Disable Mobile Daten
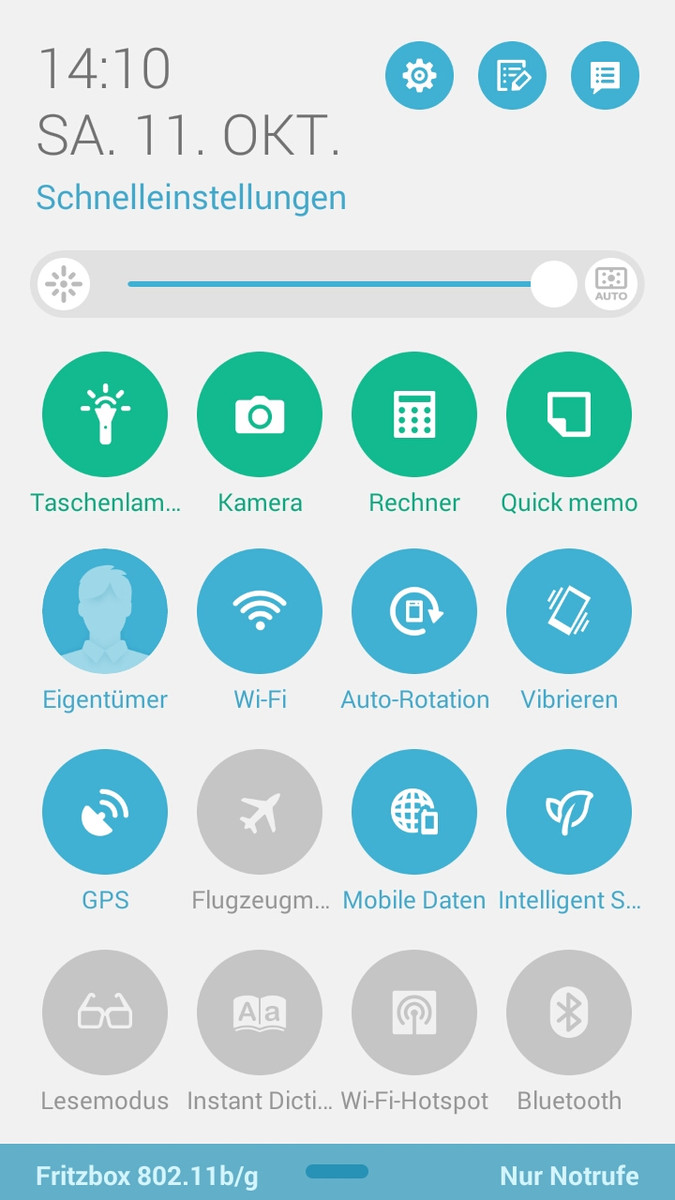Image resolution: width=675 pixels, height=1200 pixels. [415, 812]
